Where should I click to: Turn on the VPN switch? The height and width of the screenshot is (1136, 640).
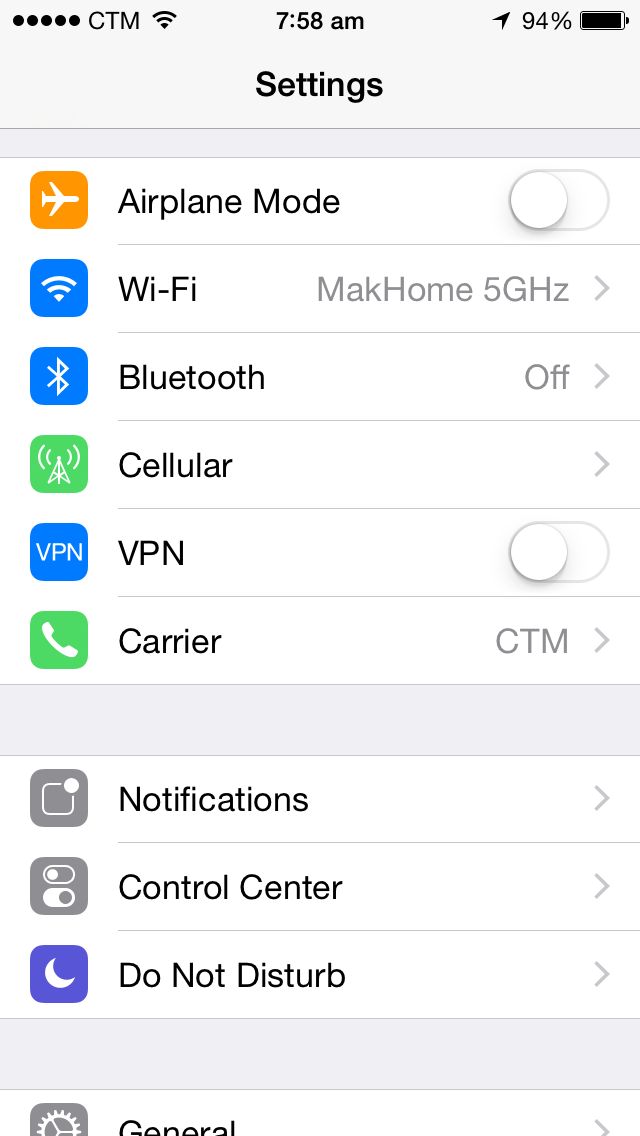tap(558, 553)
